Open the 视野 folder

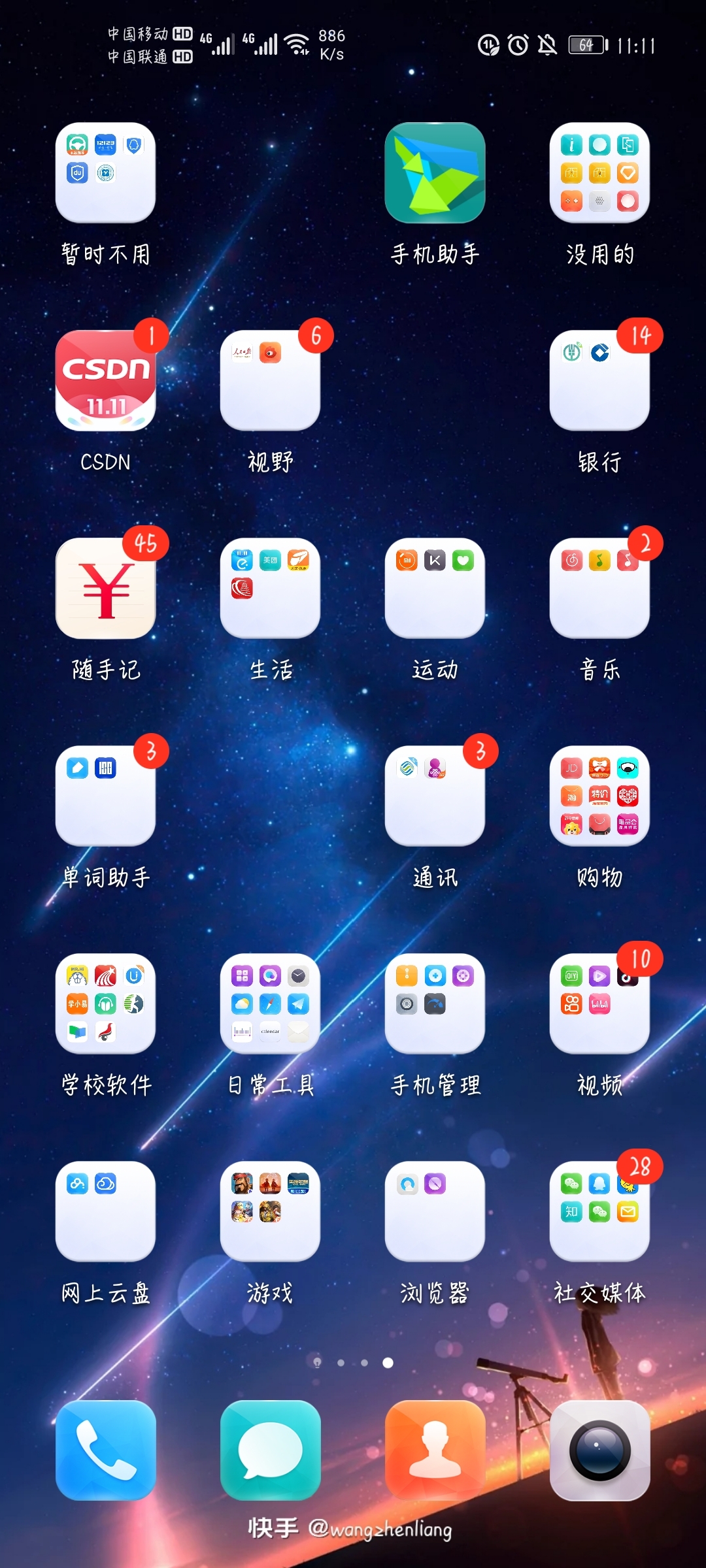270,381
